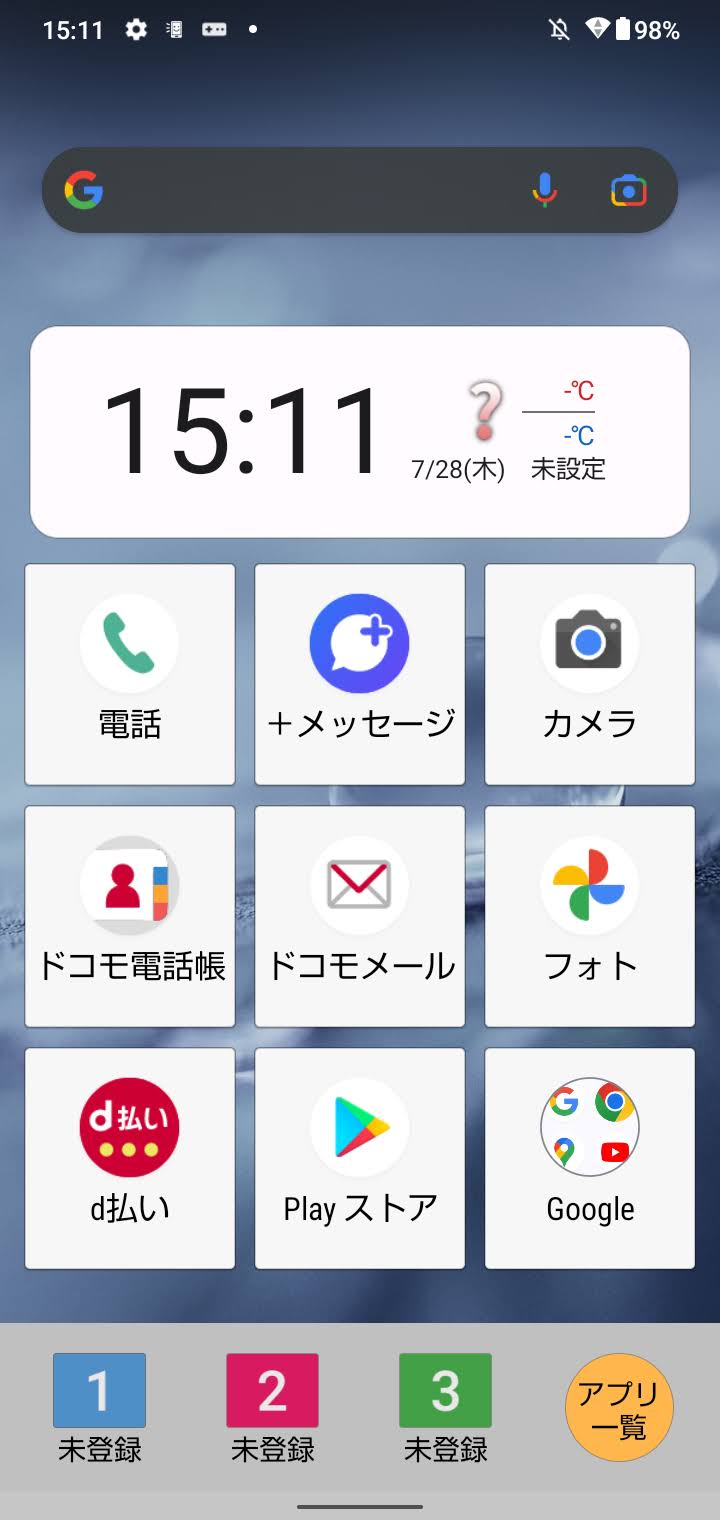The width and height of the screenshot is (720, 1520).
Task: Select the unregistered speed-dial slot 3
Action: [445, 1408]
